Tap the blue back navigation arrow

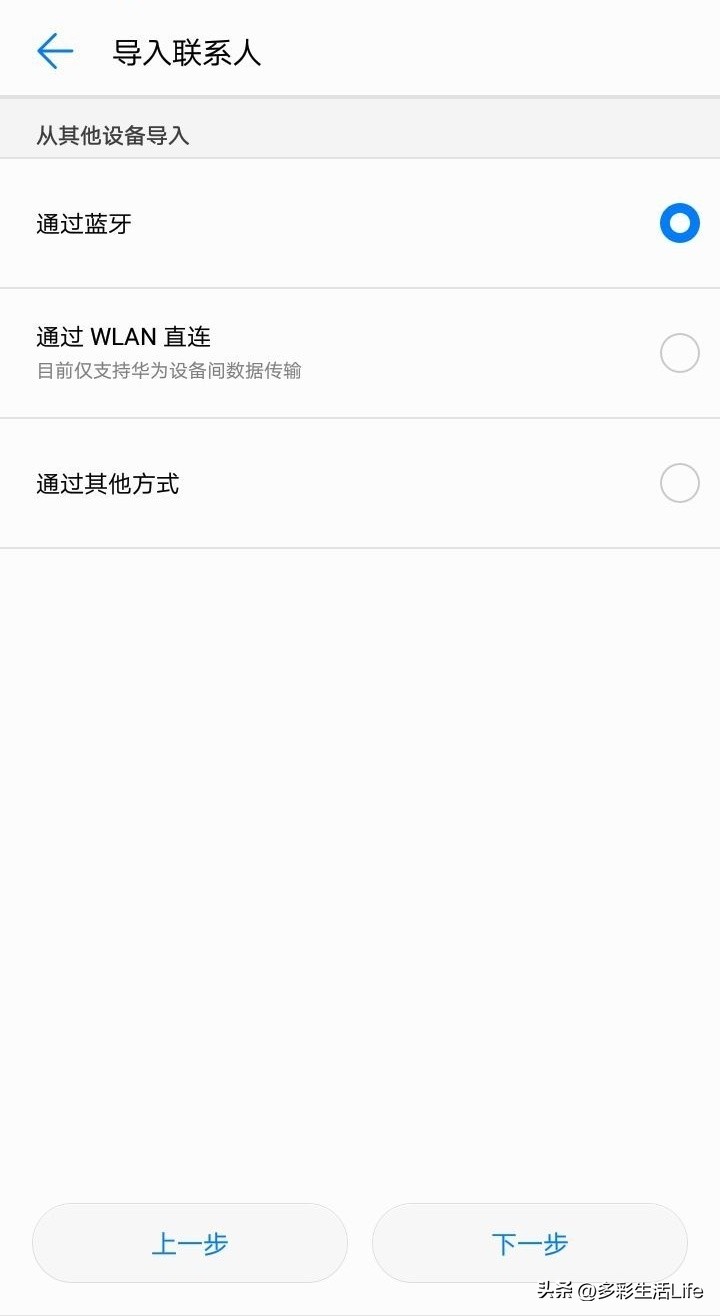click(x=55, y=51)
